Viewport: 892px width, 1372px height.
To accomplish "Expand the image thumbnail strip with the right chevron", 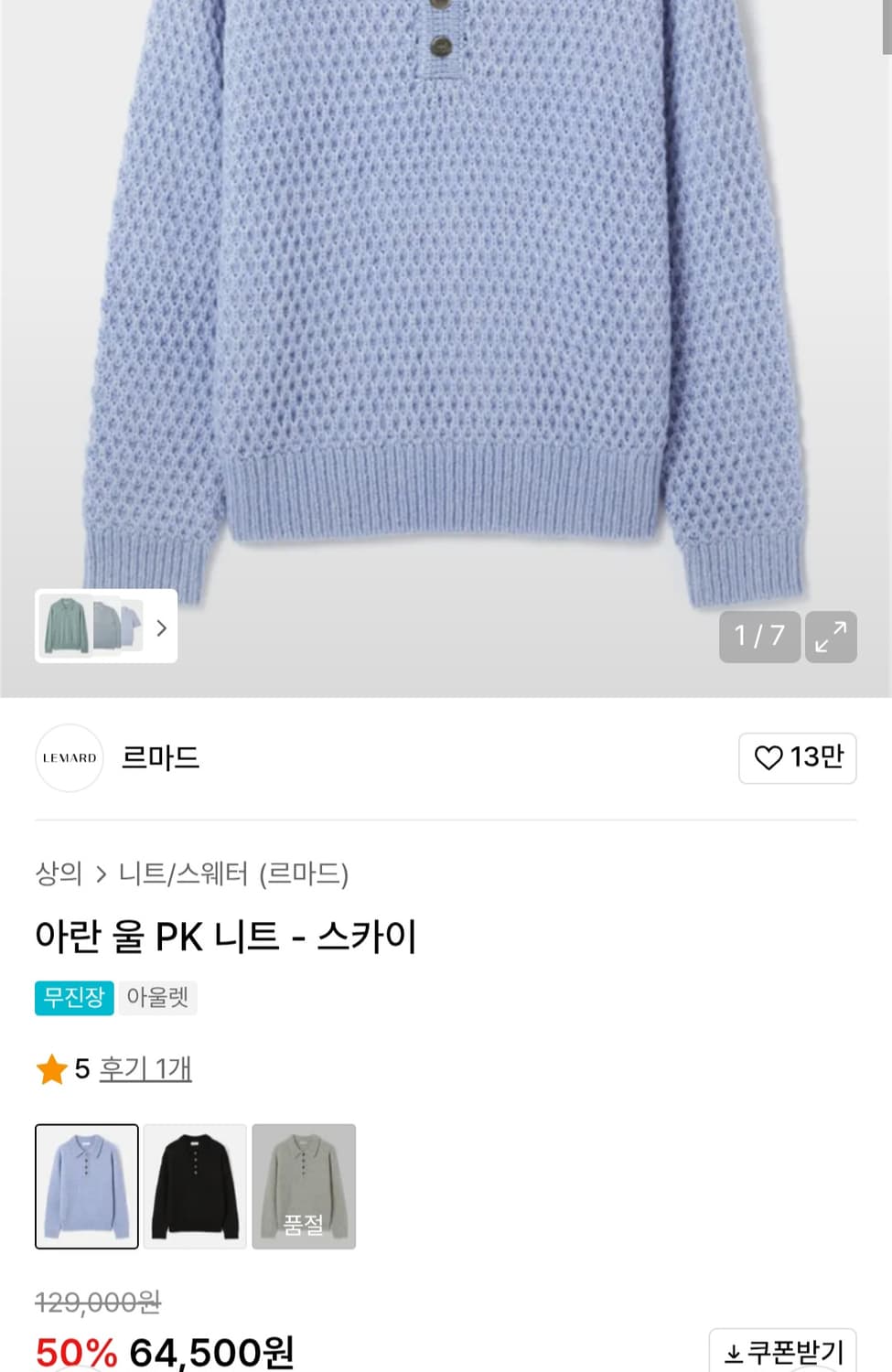I will [161, 628].
